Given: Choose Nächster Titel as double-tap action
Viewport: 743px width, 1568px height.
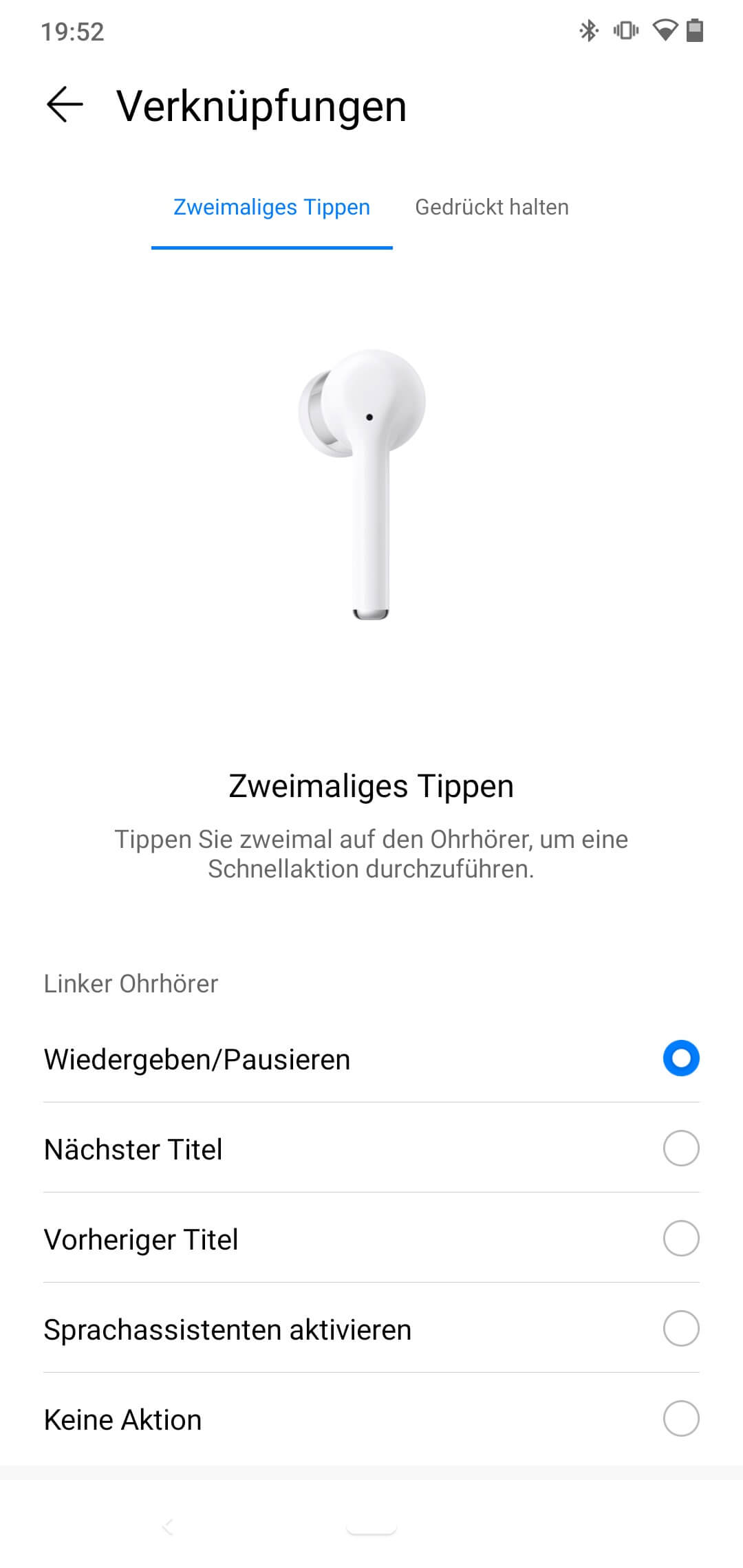Looking at the screenshot, I should 680,1148.
